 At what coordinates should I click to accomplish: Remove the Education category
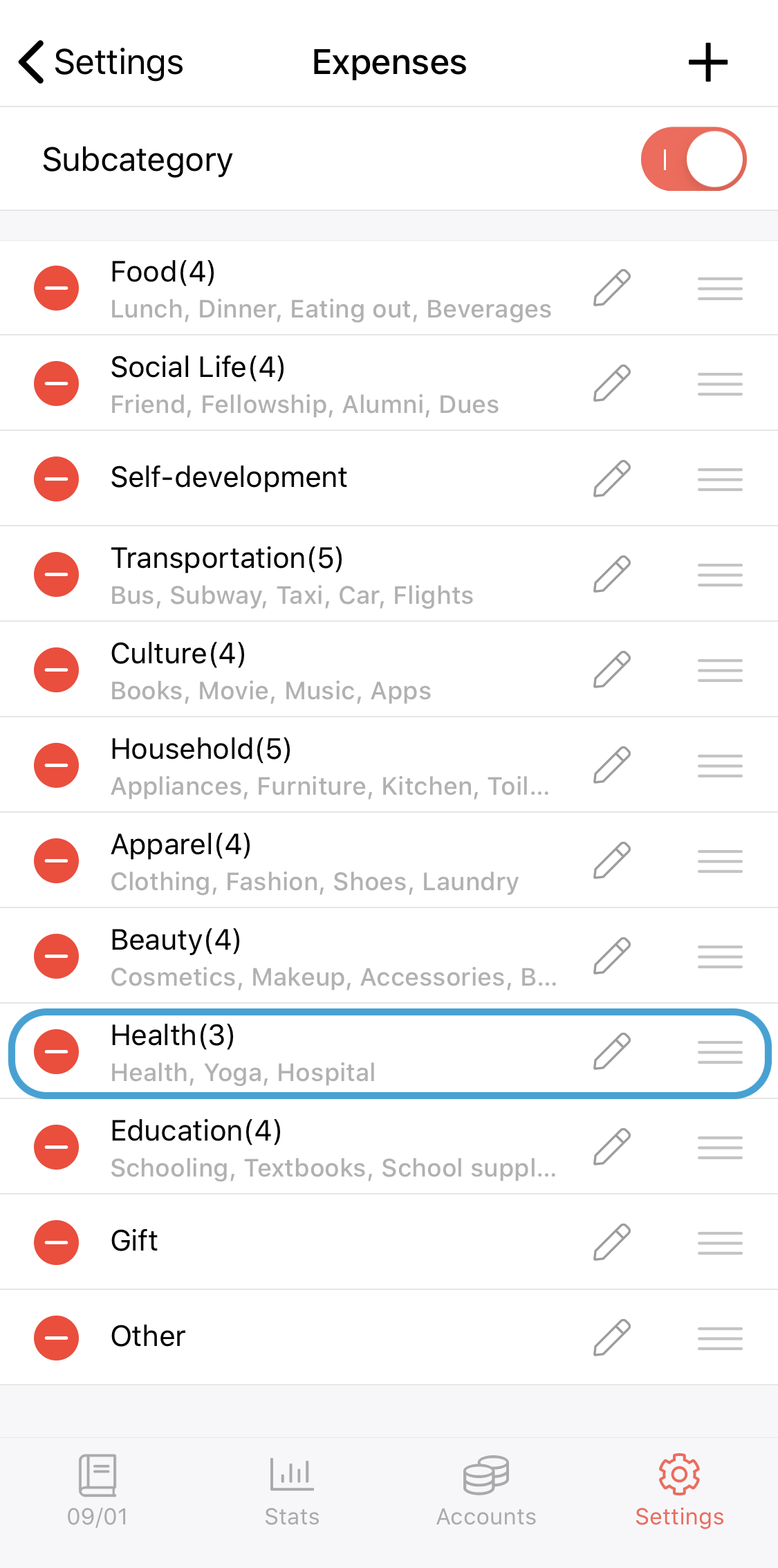click(x=56, y=1147)
